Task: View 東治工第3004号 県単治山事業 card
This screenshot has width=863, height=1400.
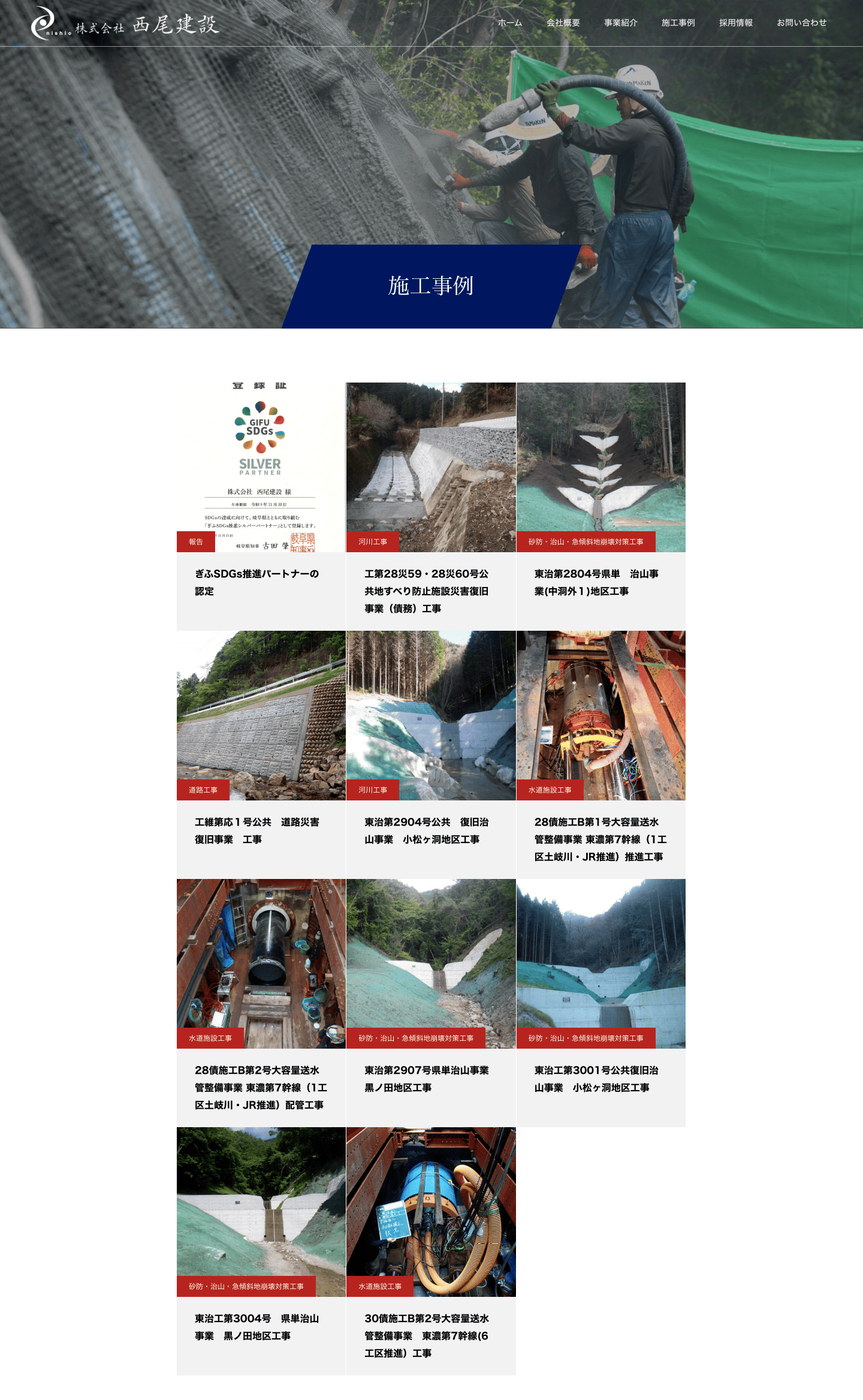Action: (x=261, y=1251)
